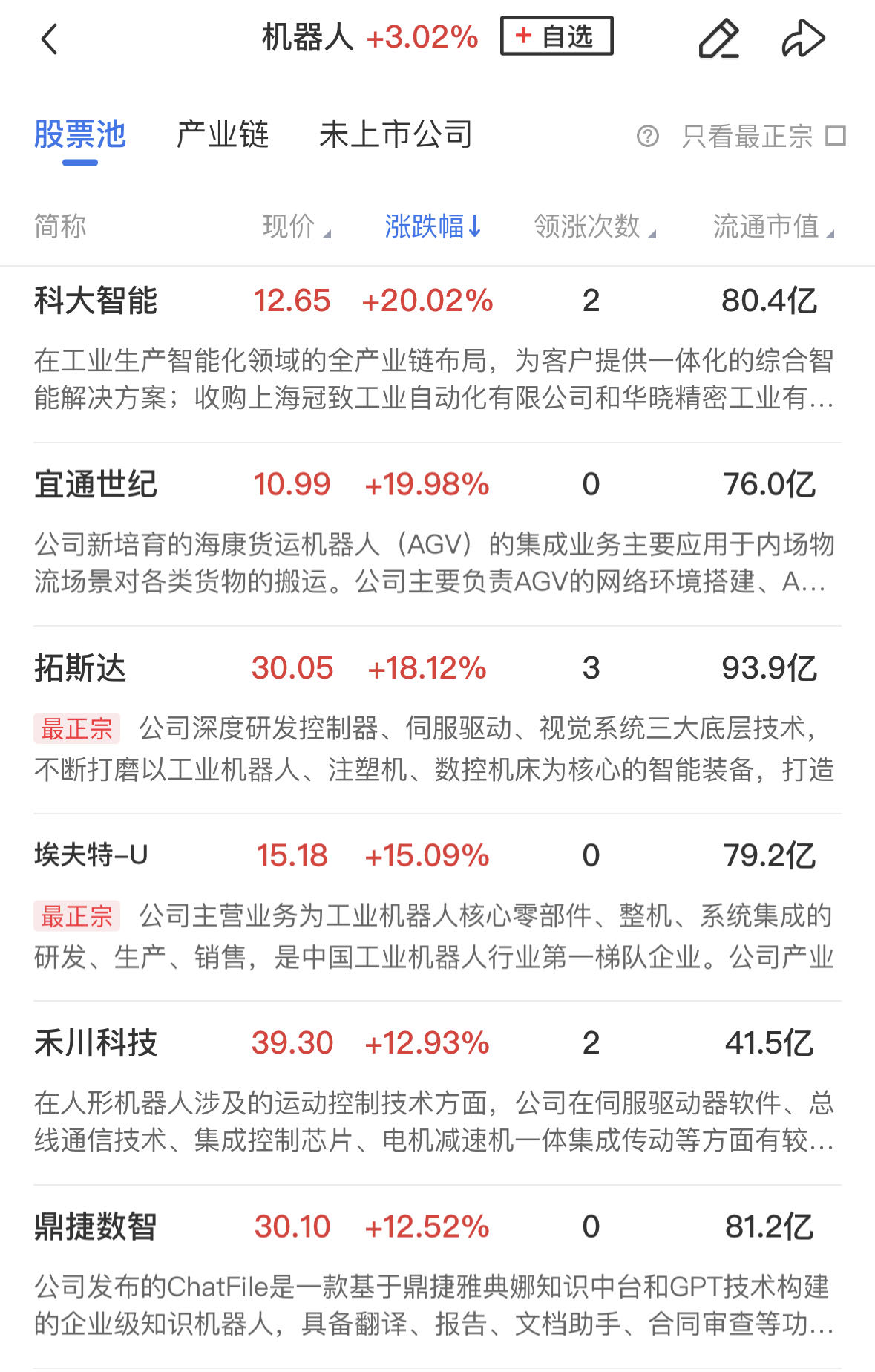
Task: Switch to the 产业链 tab
Action: (x=222, y=135)
